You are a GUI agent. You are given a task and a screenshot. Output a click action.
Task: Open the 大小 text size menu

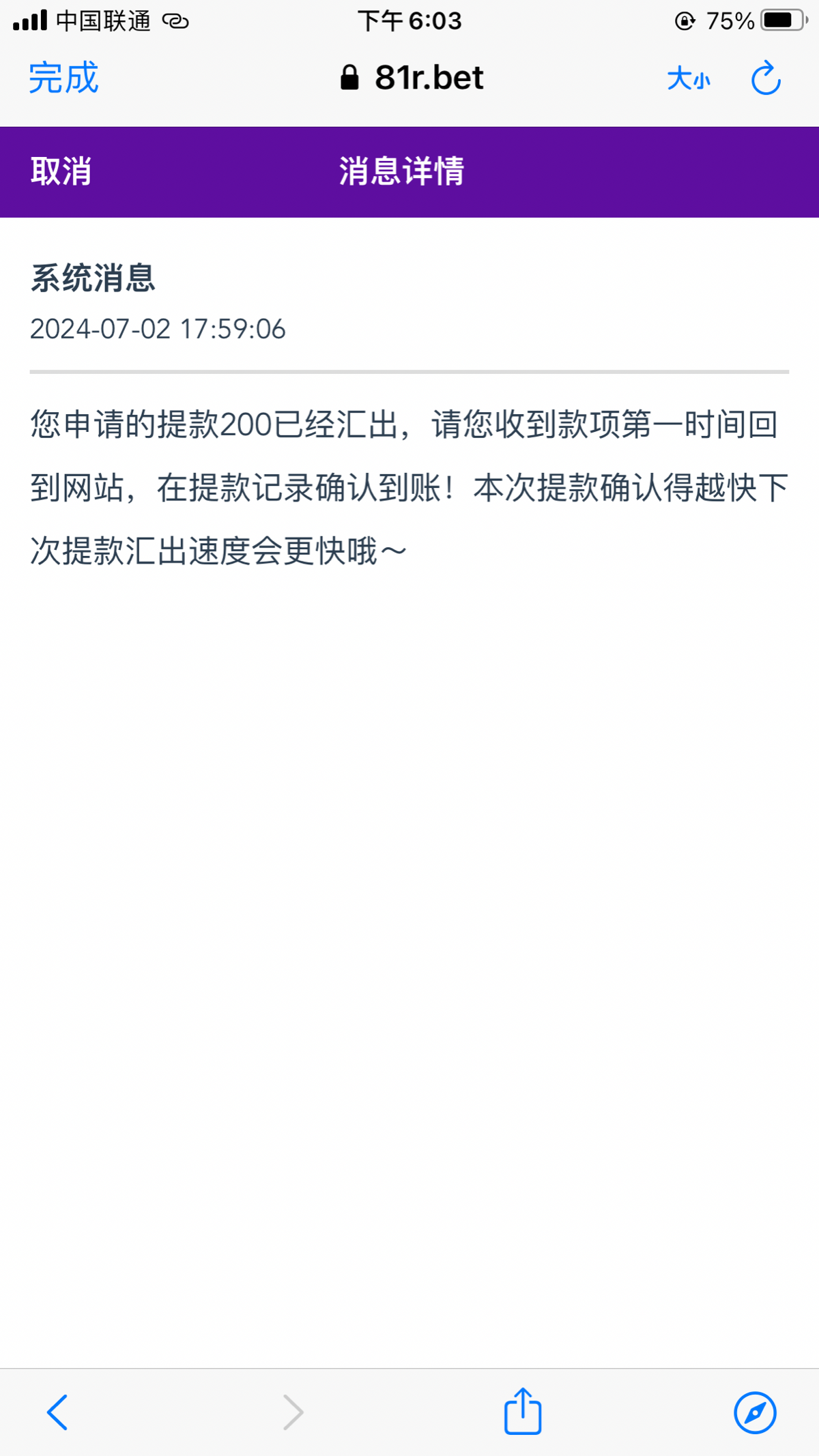pos(689,79)
